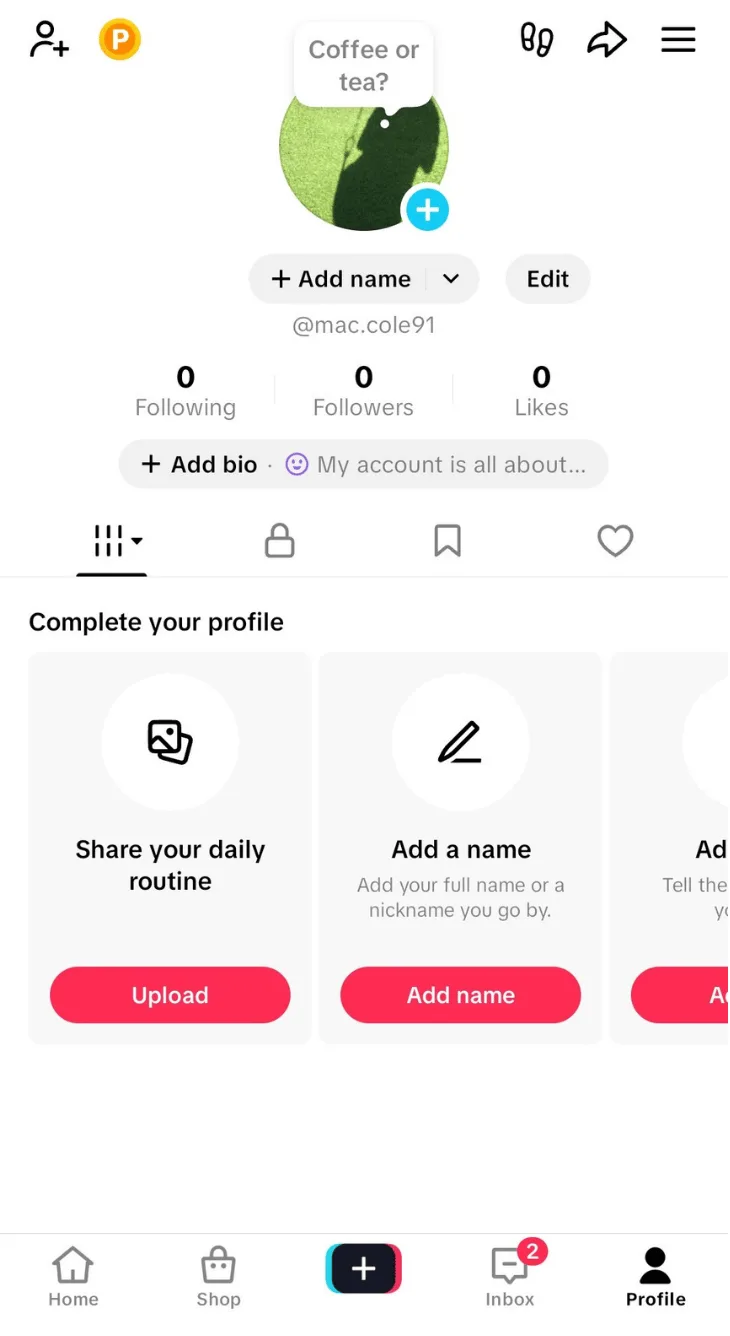Tap Add bio field
This screenshot has width=730, height=1336.
[363, 464]
